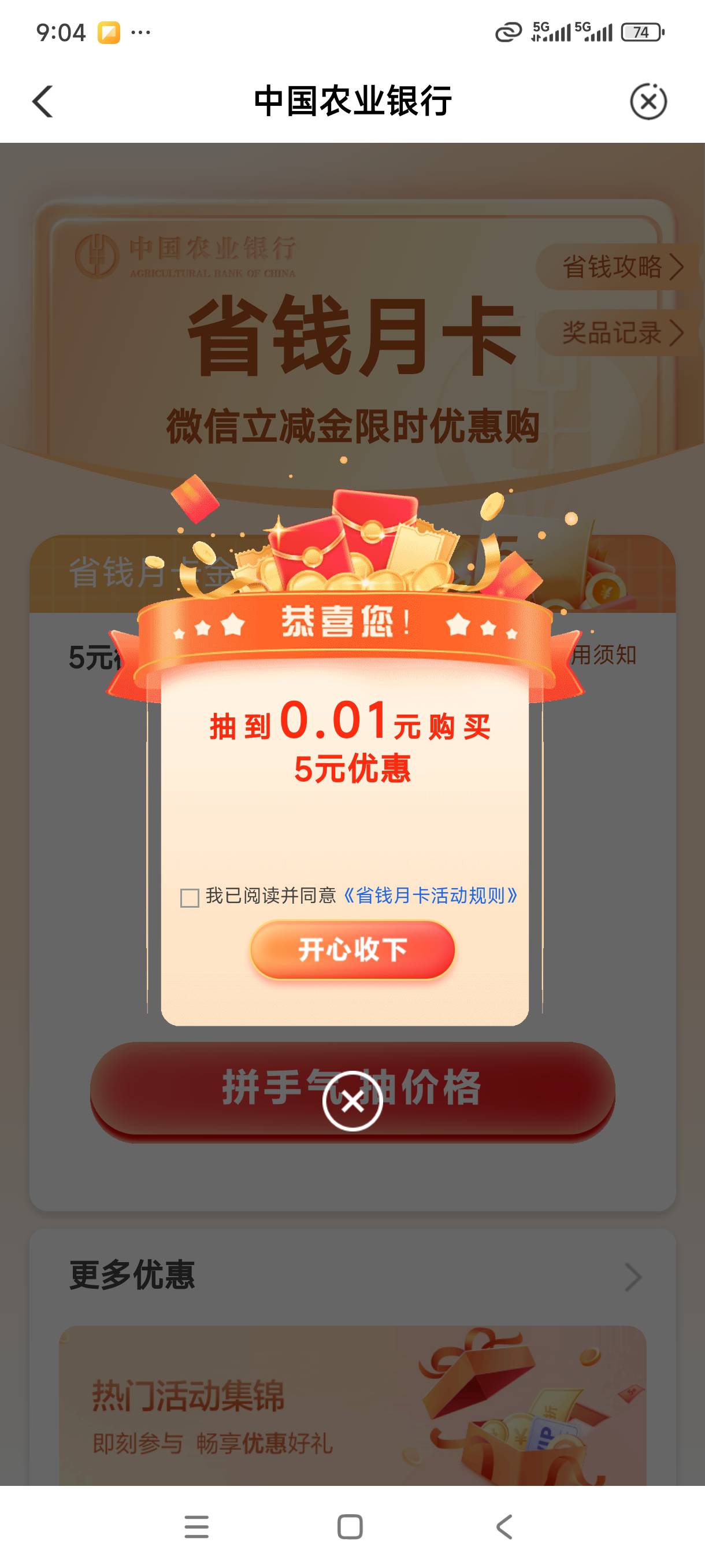Go to the system home screen

tap(350, 1526)
